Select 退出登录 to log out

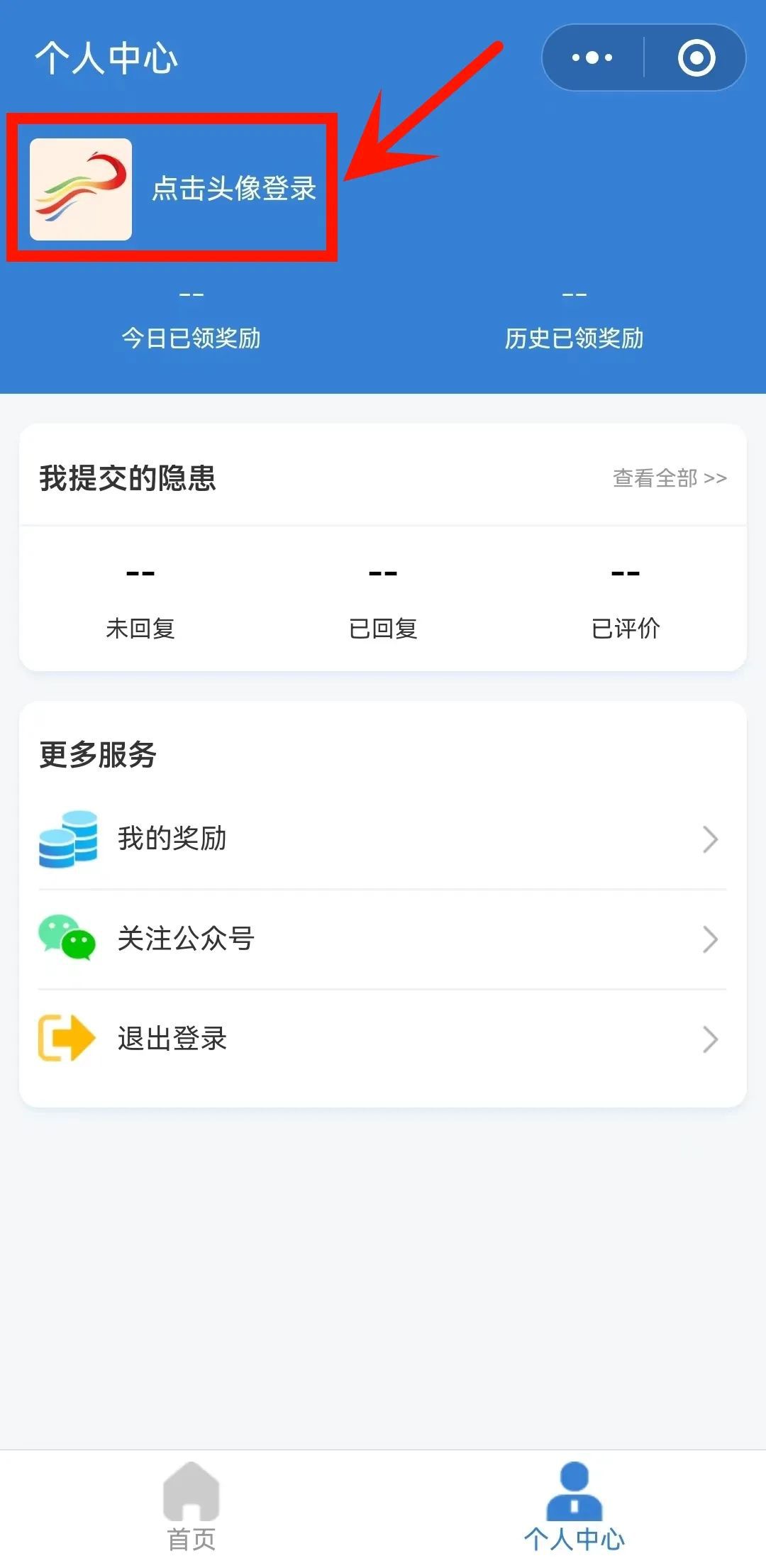(383, 1039)
